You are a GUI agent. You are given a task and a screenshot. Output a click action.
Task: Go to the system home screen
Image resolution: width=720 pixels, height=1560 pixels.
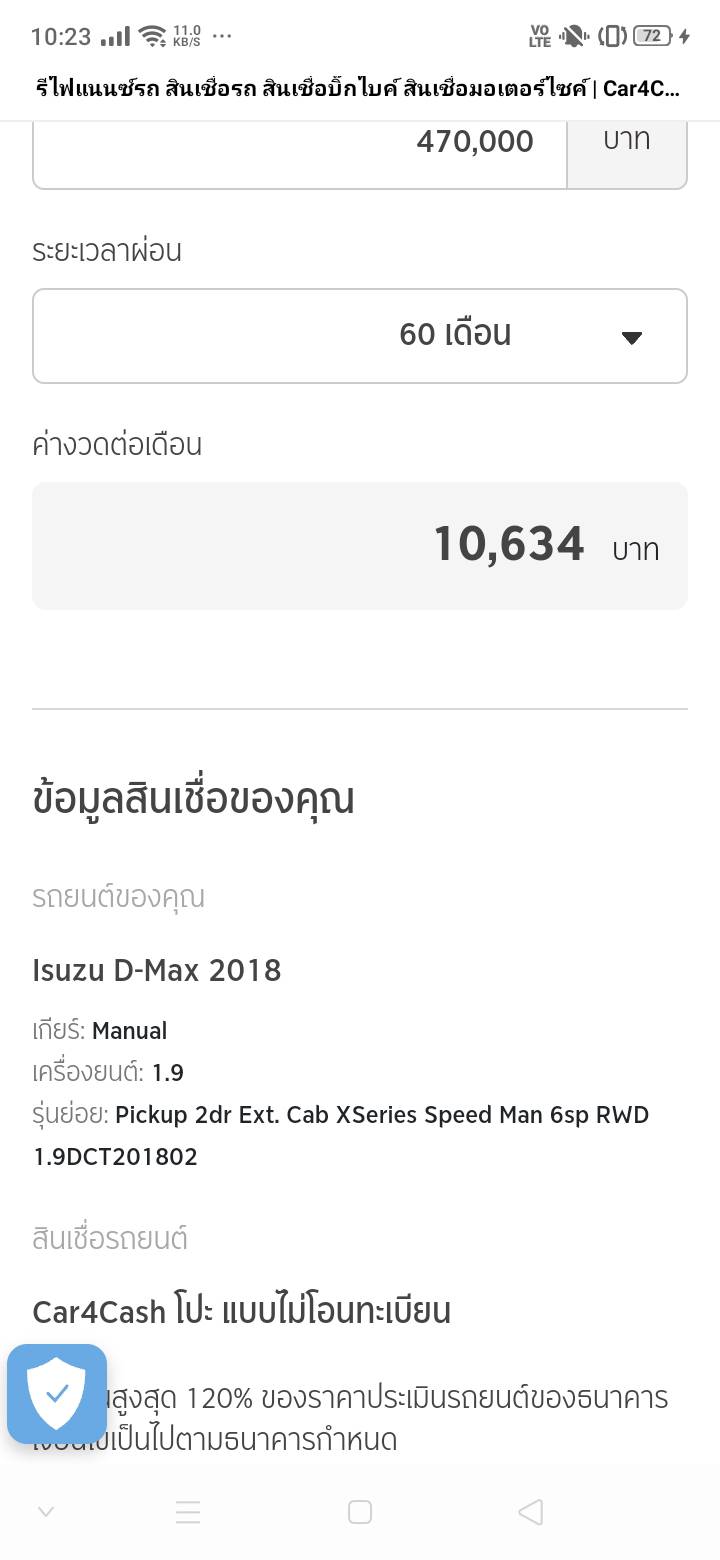click(360, 1513)
